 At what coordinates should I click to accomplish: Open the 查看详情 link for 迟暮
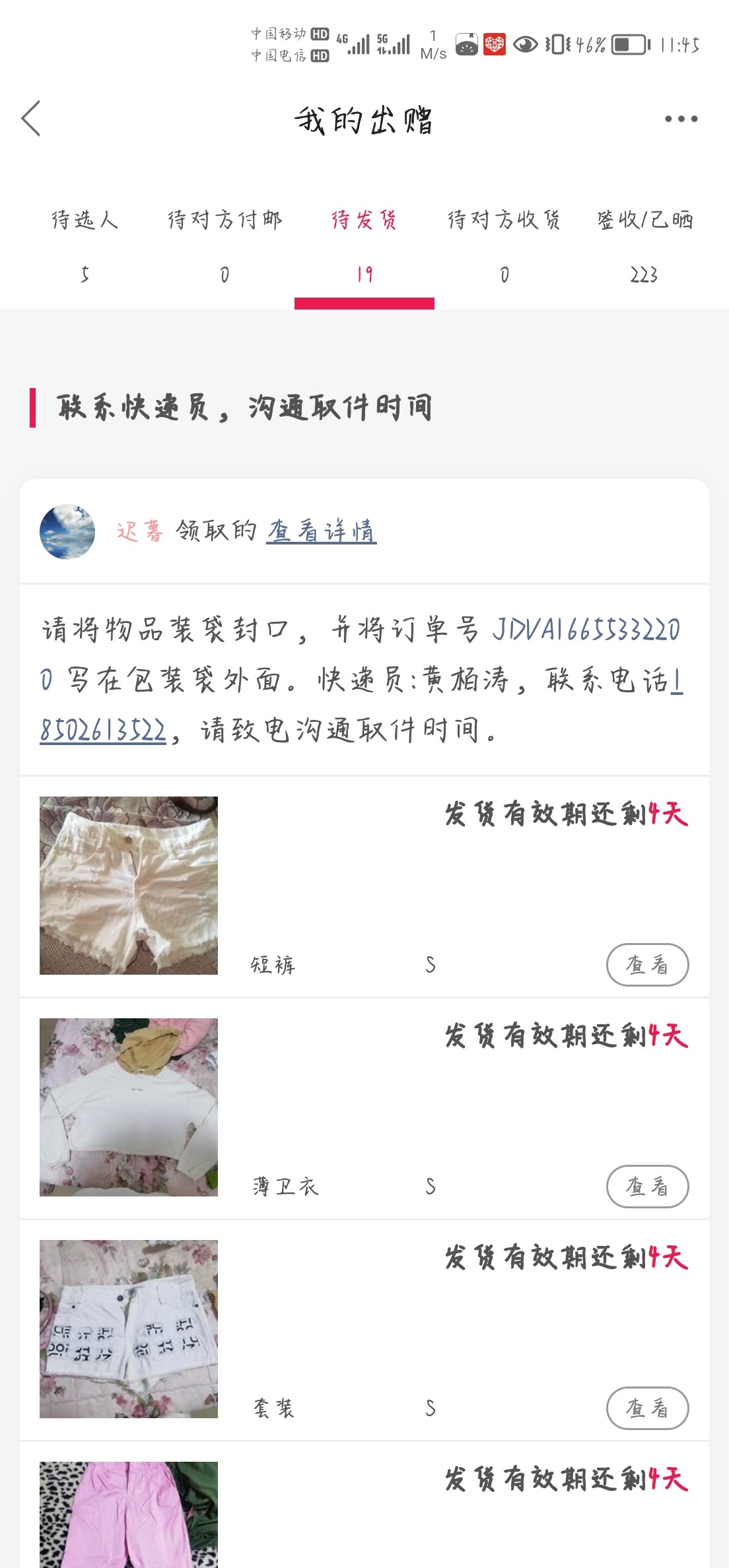(x=322, y=531)
